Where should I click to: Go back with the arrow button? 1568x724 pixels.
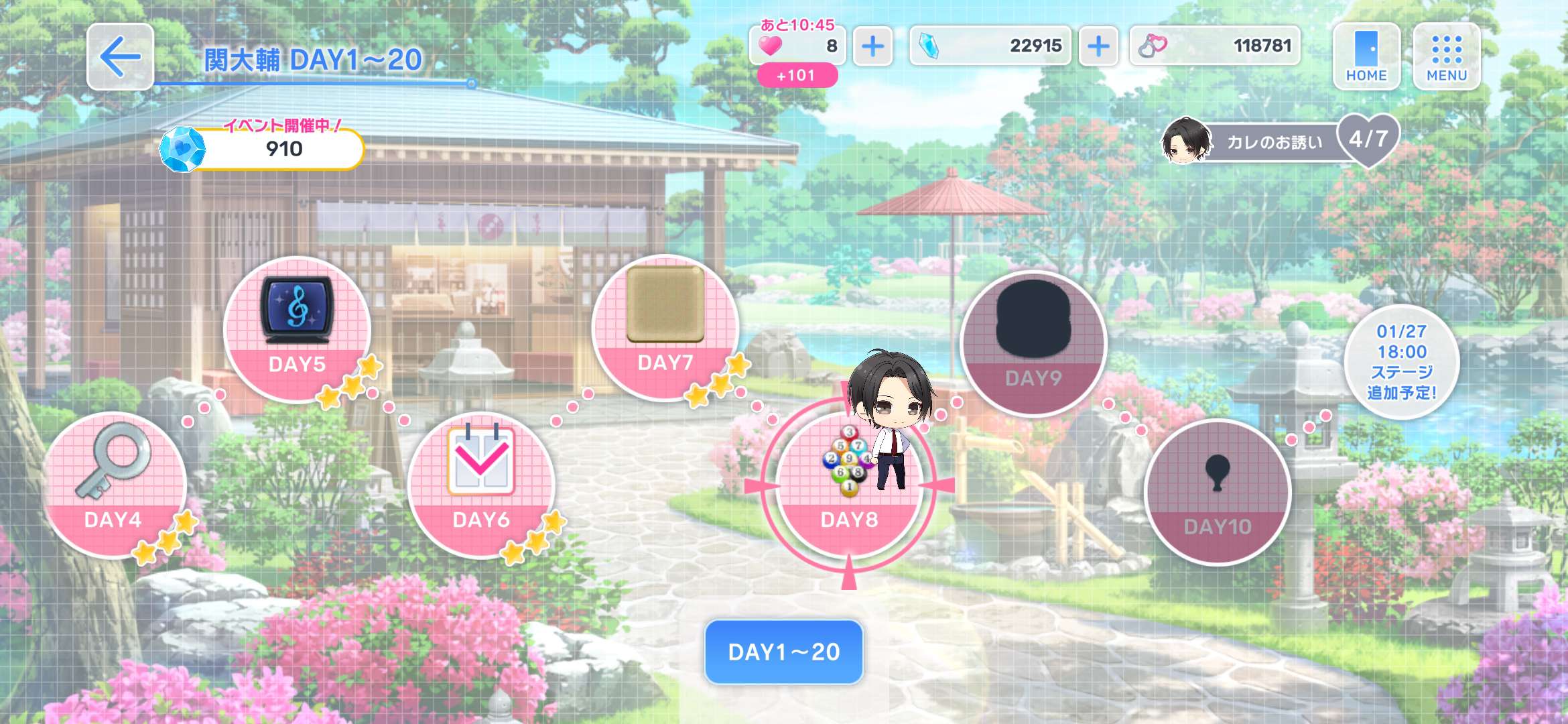pyautogui.click(x=121, y=56)
